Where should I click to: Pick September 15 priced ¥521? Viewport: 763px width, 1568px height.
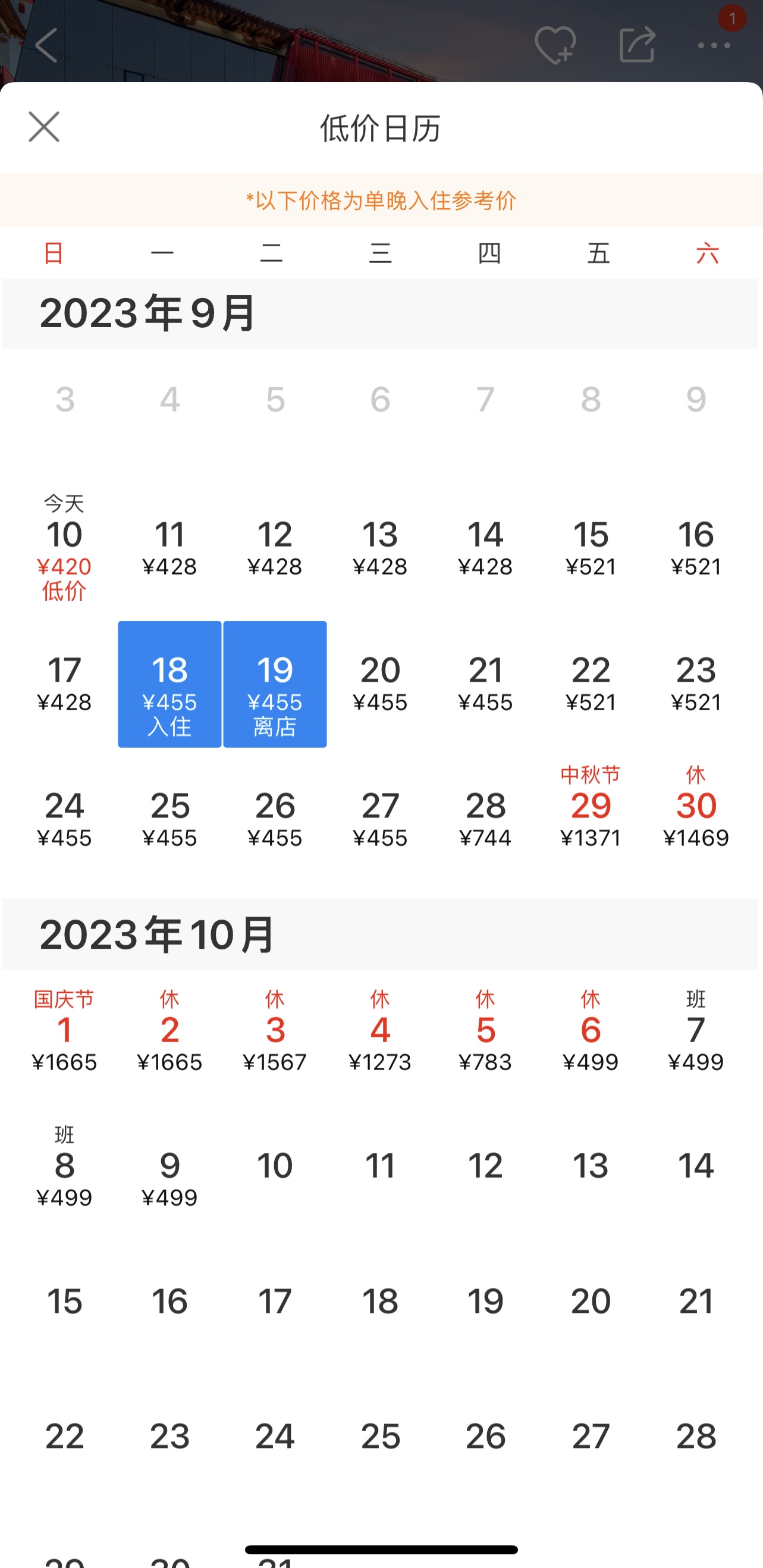pos(591,548)
